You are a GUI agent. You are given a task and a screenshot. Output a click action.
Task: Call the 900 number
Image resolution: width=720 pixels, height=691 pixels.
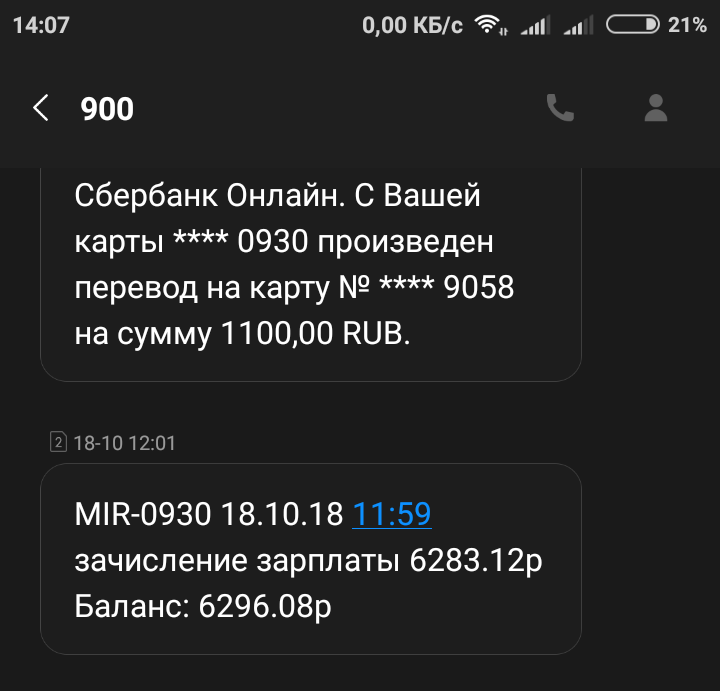click(x=560, y=108)
